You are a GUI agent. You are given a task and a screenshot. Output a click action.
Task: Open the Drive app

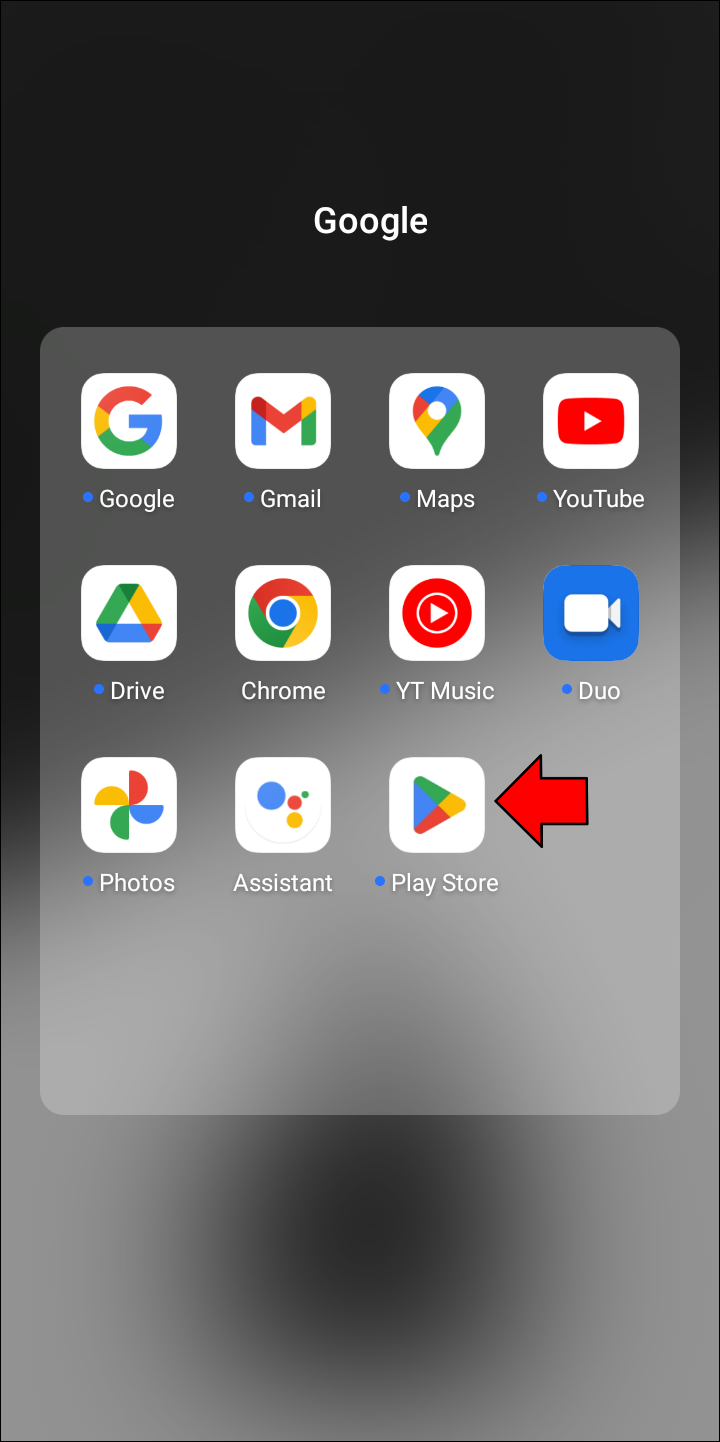[129, 613]
